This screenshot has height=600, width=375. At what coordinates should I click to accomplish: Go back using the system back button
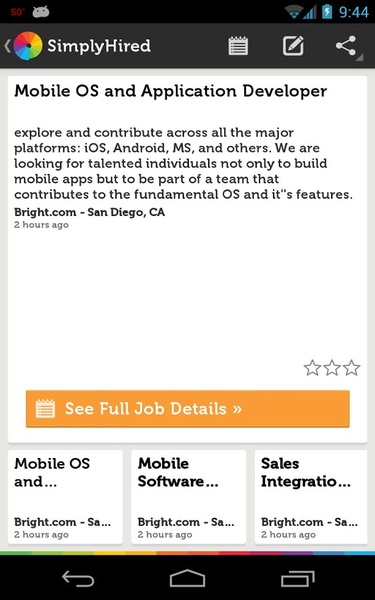click(78, 578)
